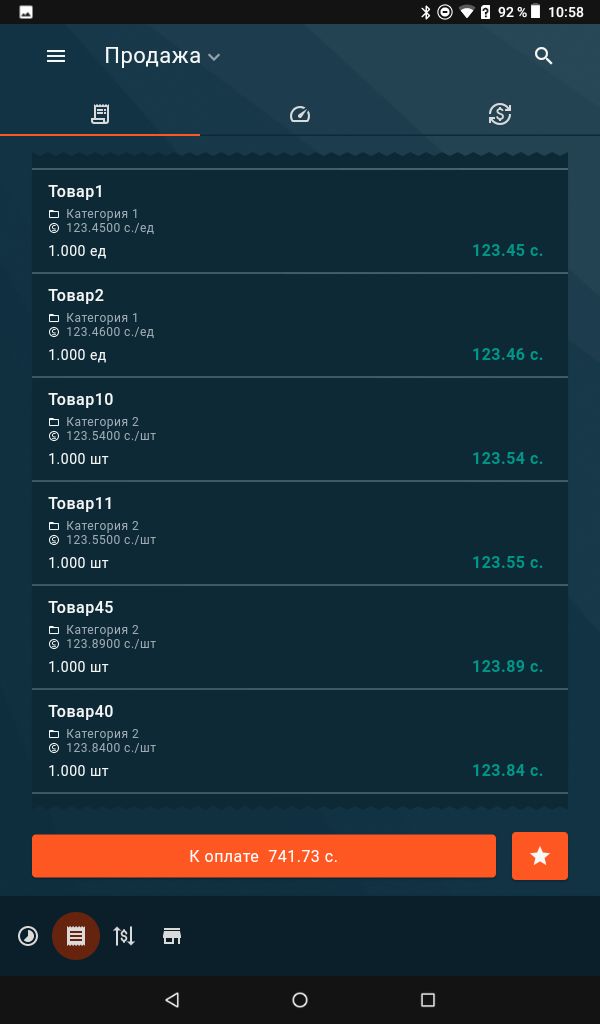The height and width of the screenshot is (1024, 600).
Task: Tap К оплате 741.73 с. button
Action: click(264, 856)
